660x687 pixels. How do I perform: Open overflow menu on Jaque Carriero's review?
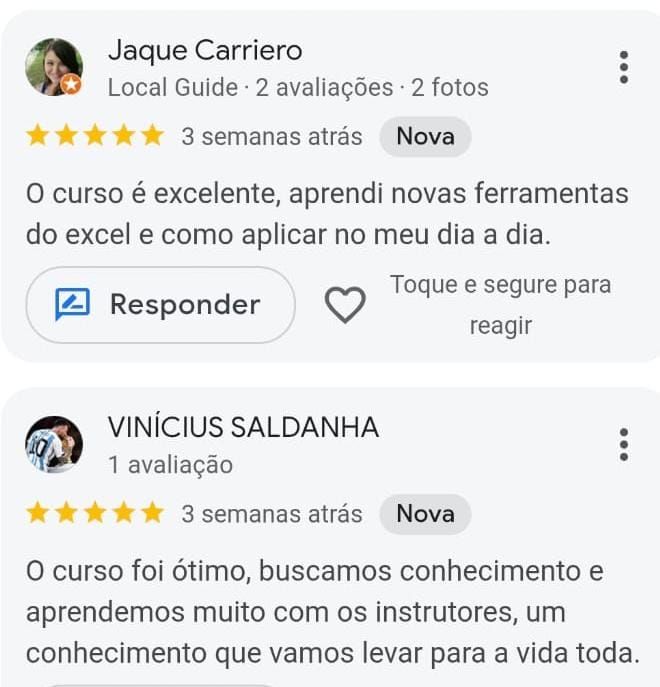[x=624, y=67]
